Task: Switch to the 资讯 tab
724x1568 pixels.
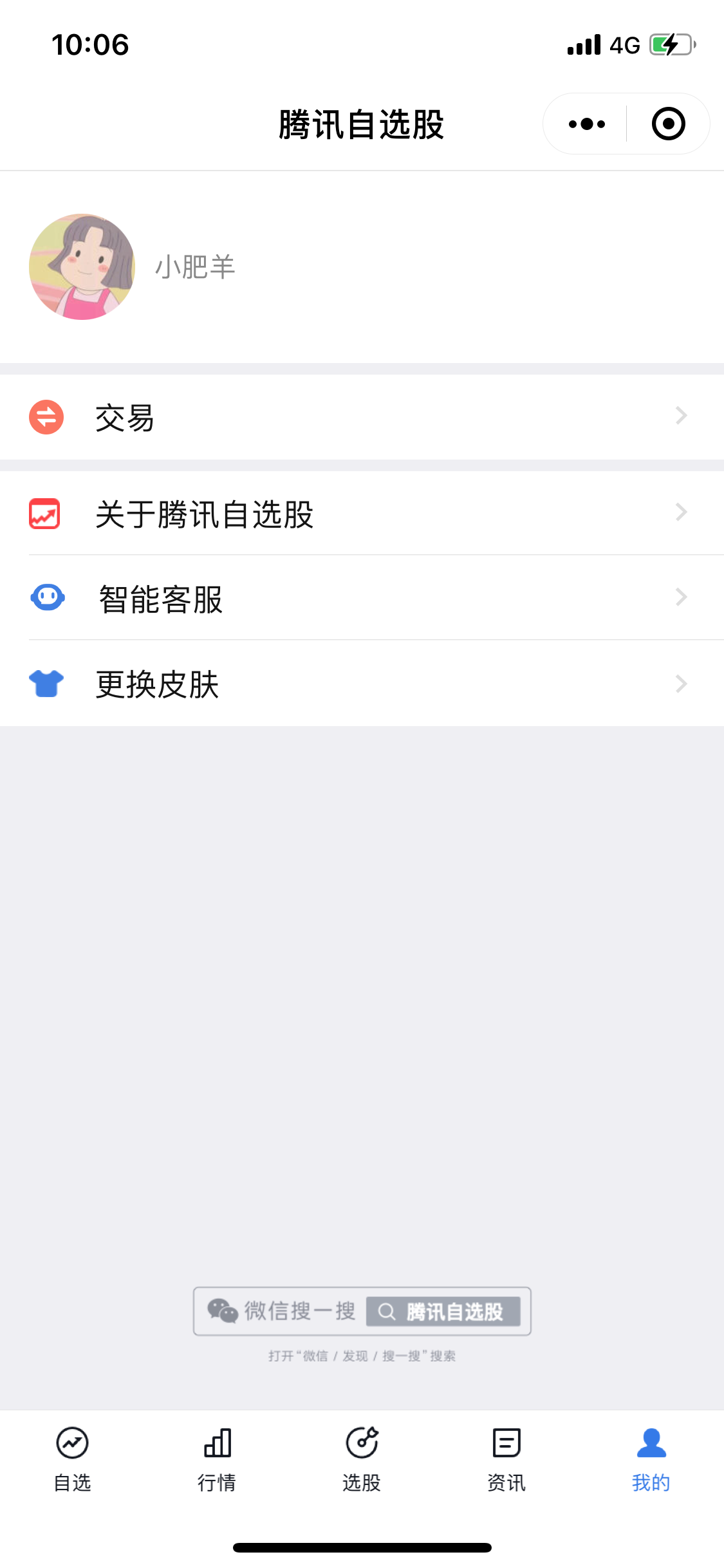Action: 506,1459
